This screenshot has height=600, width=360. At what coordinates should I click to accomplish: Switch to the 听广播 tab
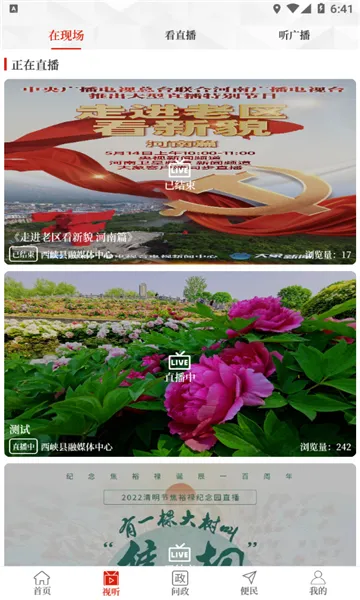tap(294, 35)
